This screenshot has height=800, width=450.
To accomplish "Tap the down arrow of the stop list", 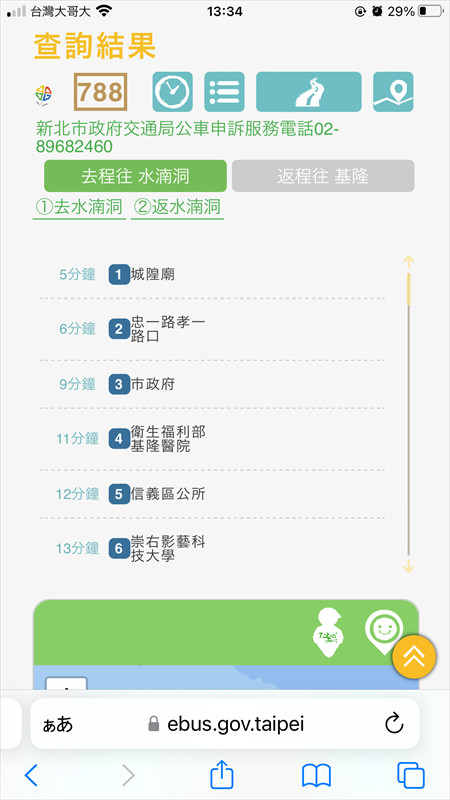I will [x=408, y=567].
